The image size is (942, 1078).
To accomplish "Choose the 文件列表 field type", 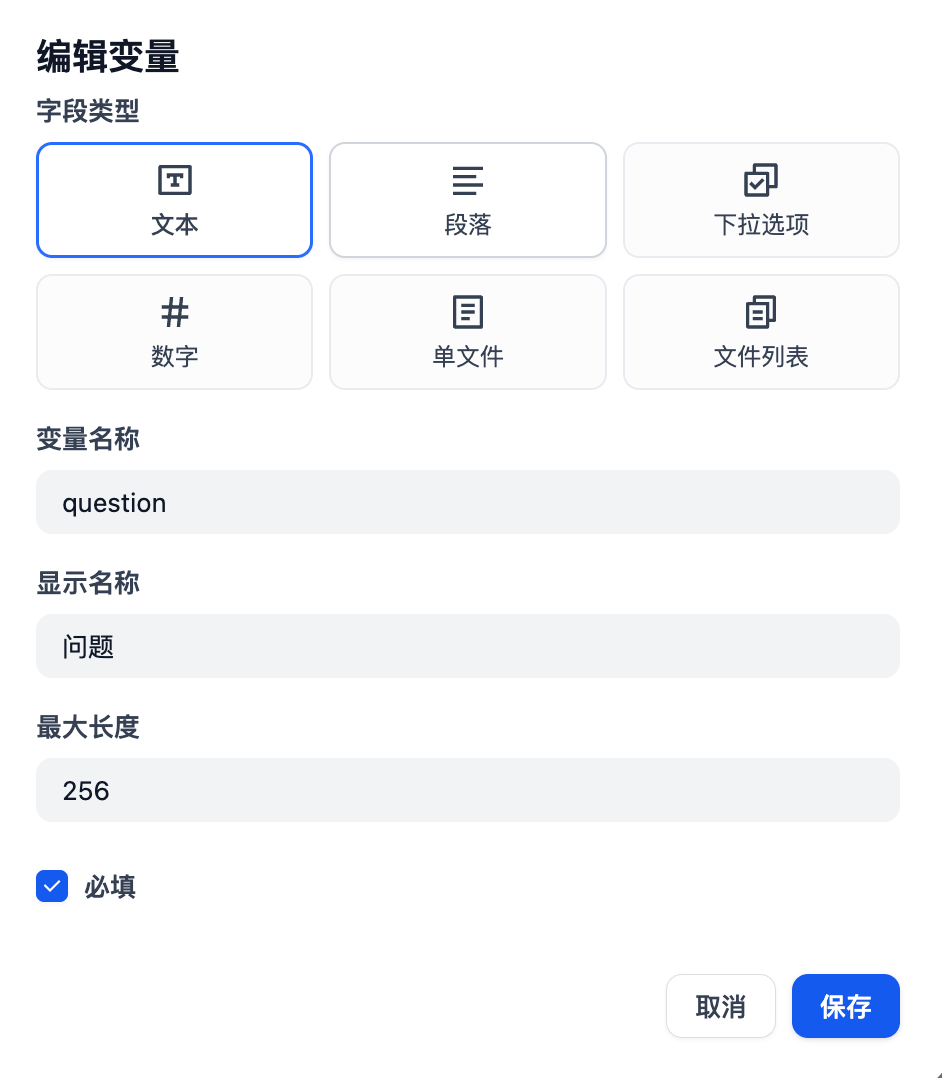I will pos(761,332).
